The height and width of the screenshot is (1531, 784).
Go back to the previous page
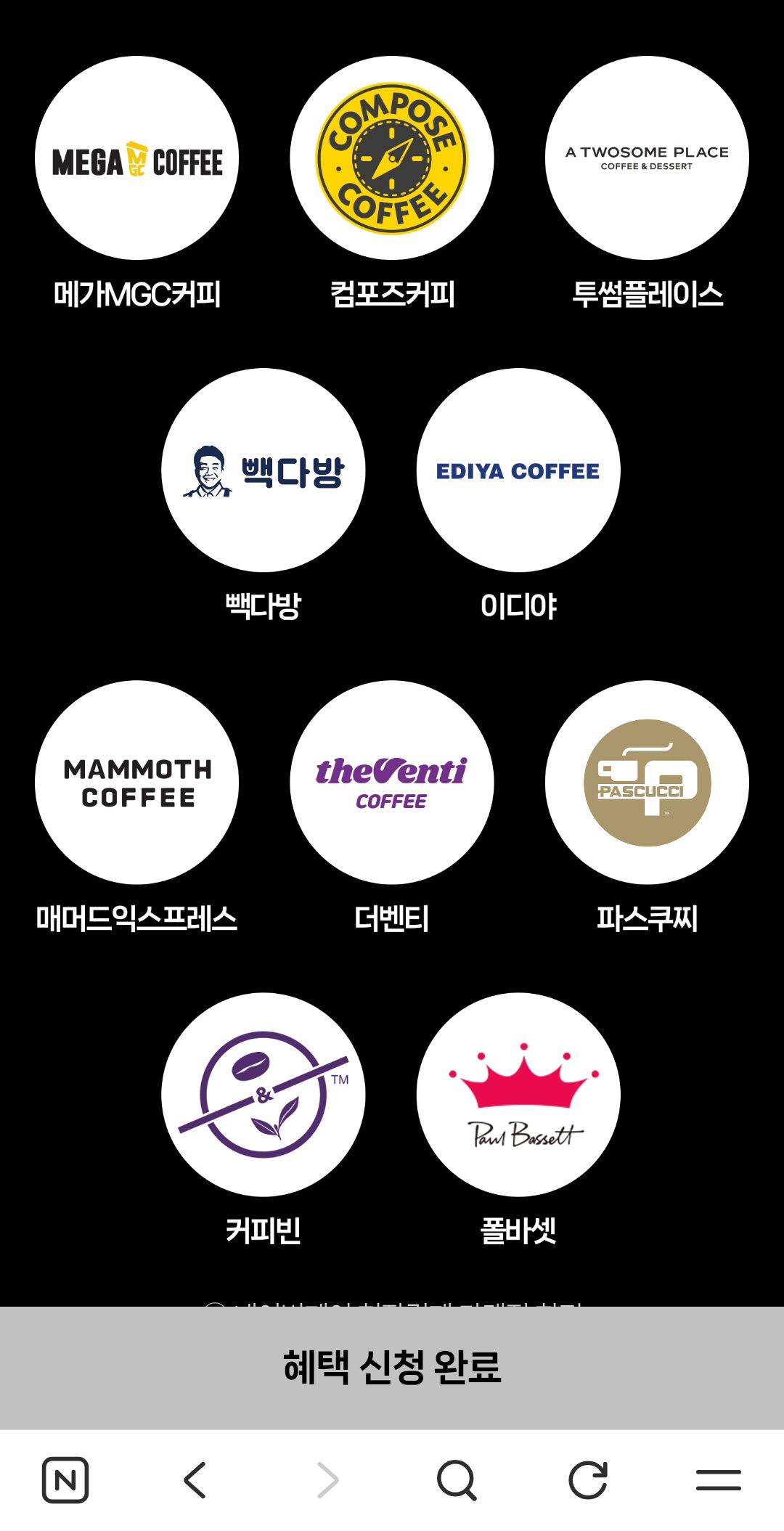[x=195, y=1479]
